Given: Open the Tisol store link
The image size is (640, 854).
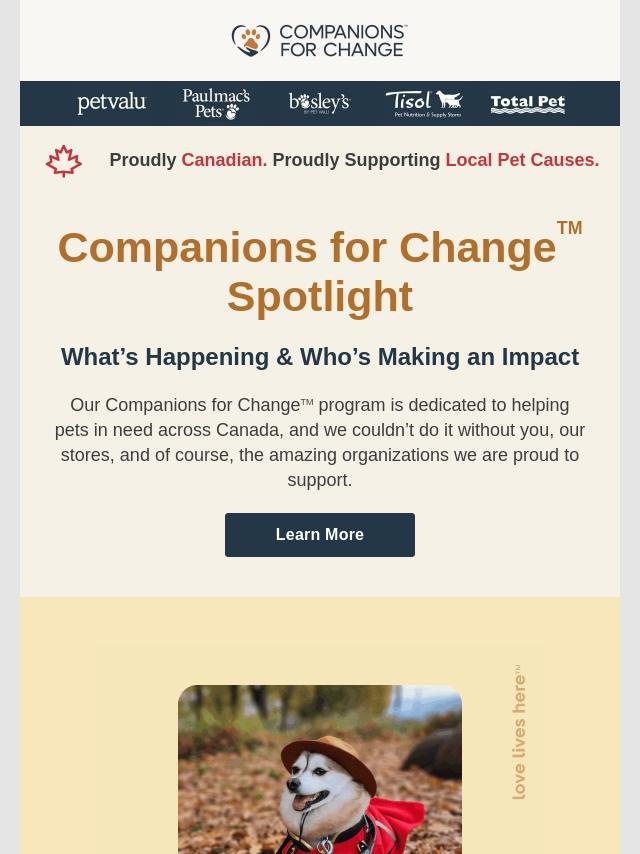Looking at the screenshot, I should pyautogui.click(x=424, y=103).
